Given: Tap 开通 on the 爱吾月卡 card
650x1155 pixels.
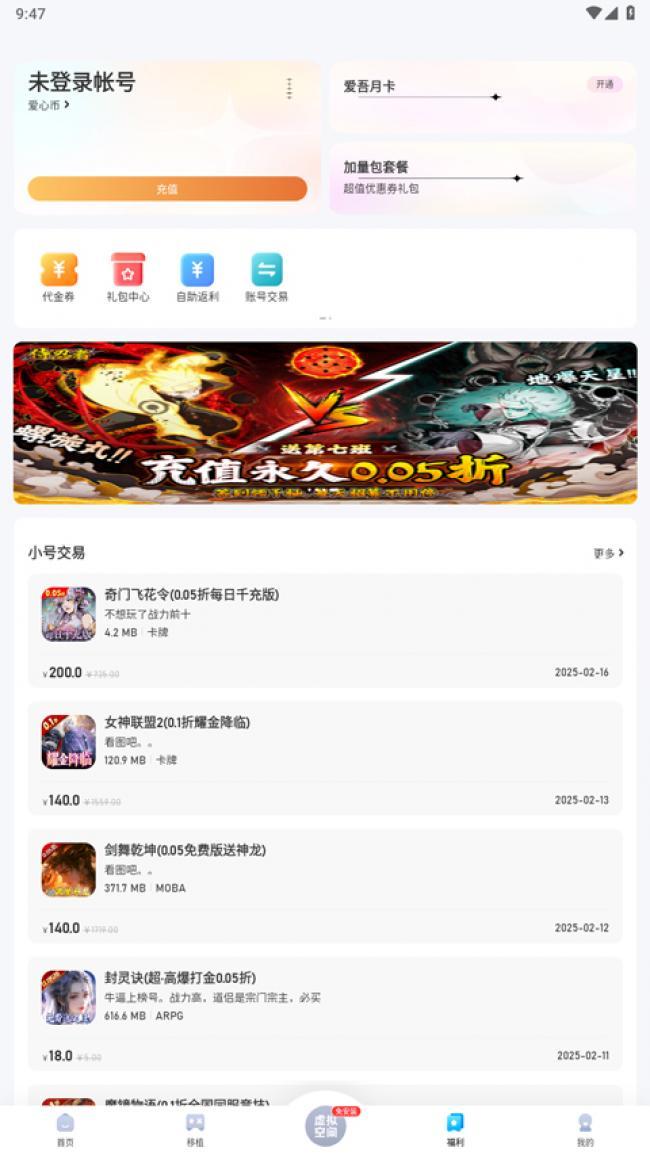Looking at the screenshot, I should click(604, 85).
